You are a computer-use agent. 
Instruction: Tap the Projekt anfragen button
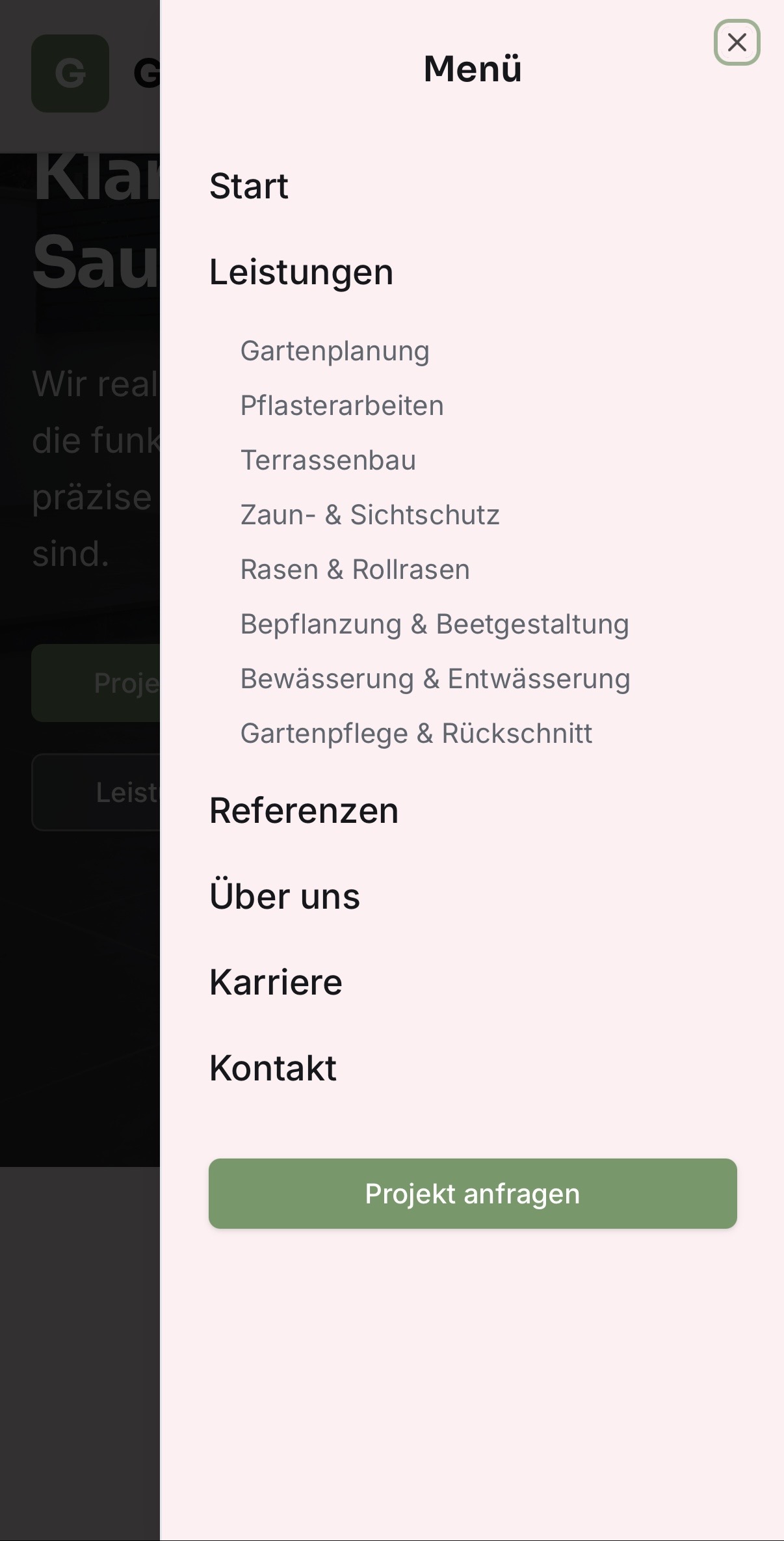pyautogui.click(x=473, y=1194)
